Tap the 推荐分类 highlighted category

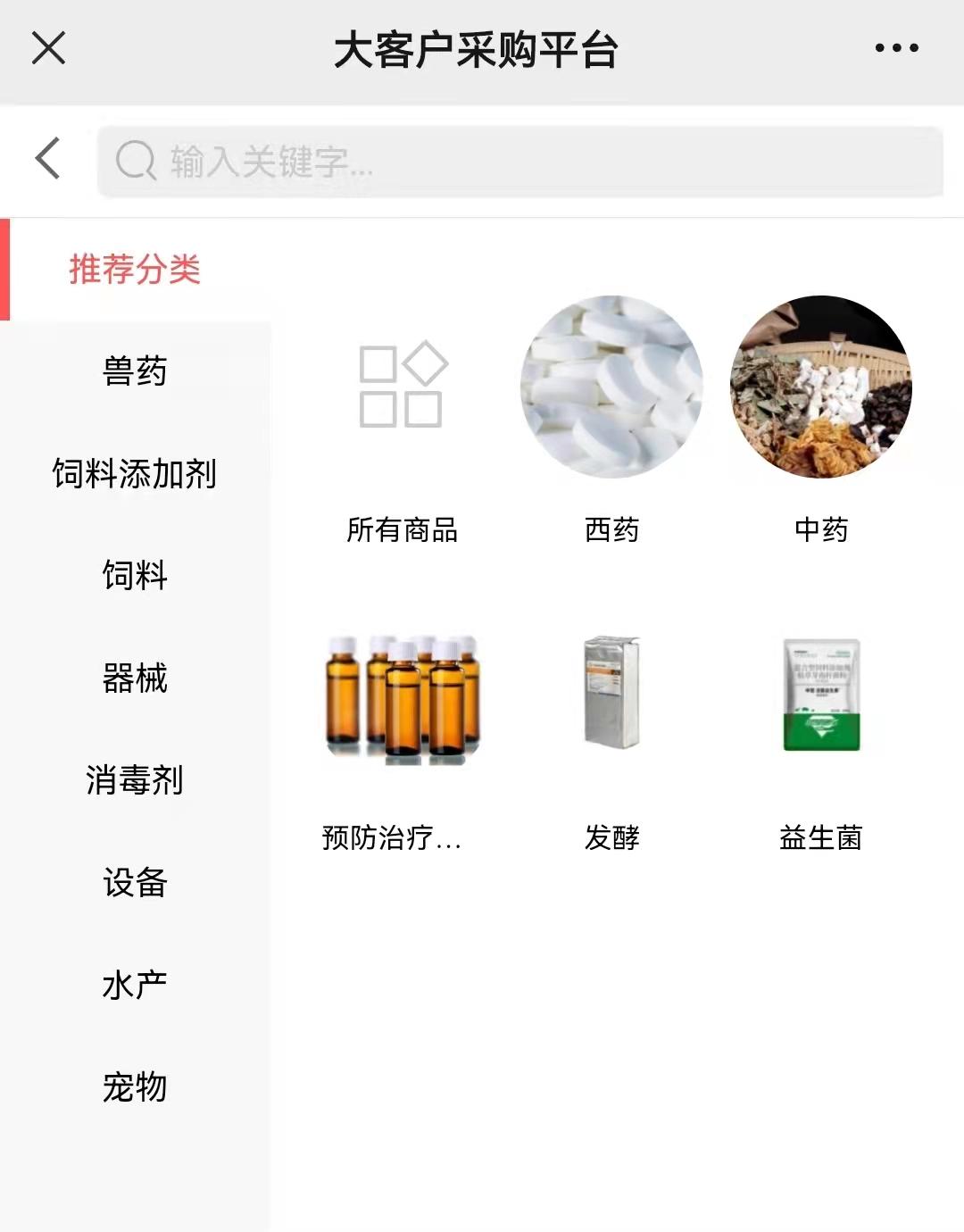pyautogui.click(x=136, y=270)
